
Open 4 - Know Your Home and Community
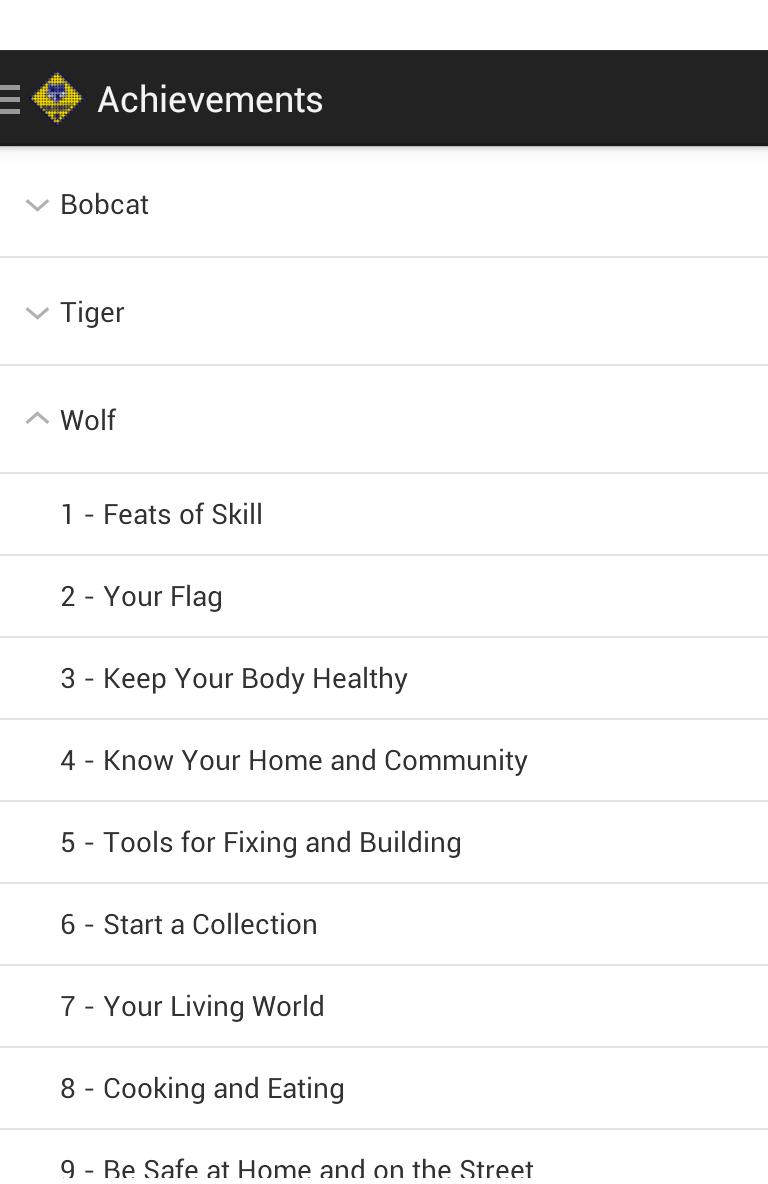293,761
